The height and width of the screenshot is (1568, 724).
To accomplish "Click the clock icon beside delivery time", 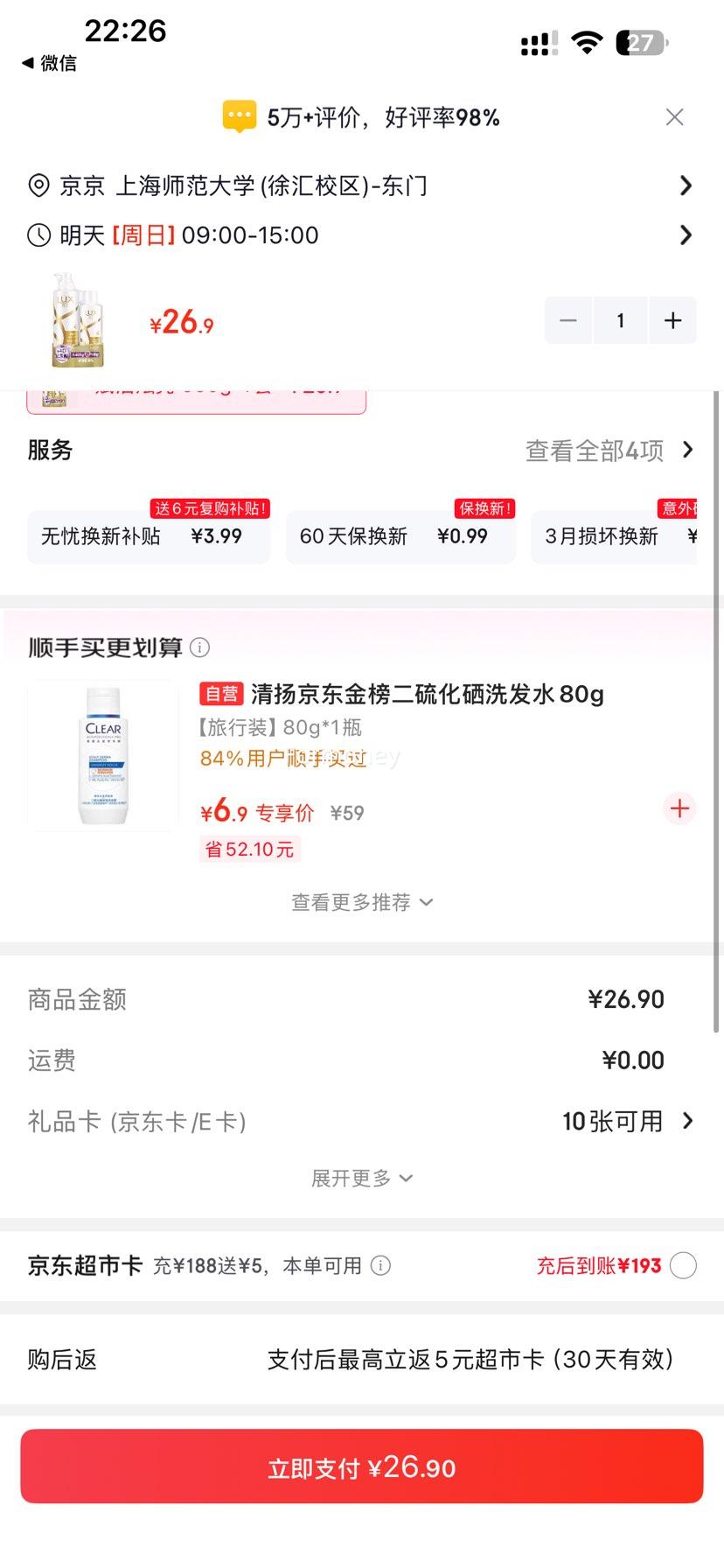I will click(37, 234).
